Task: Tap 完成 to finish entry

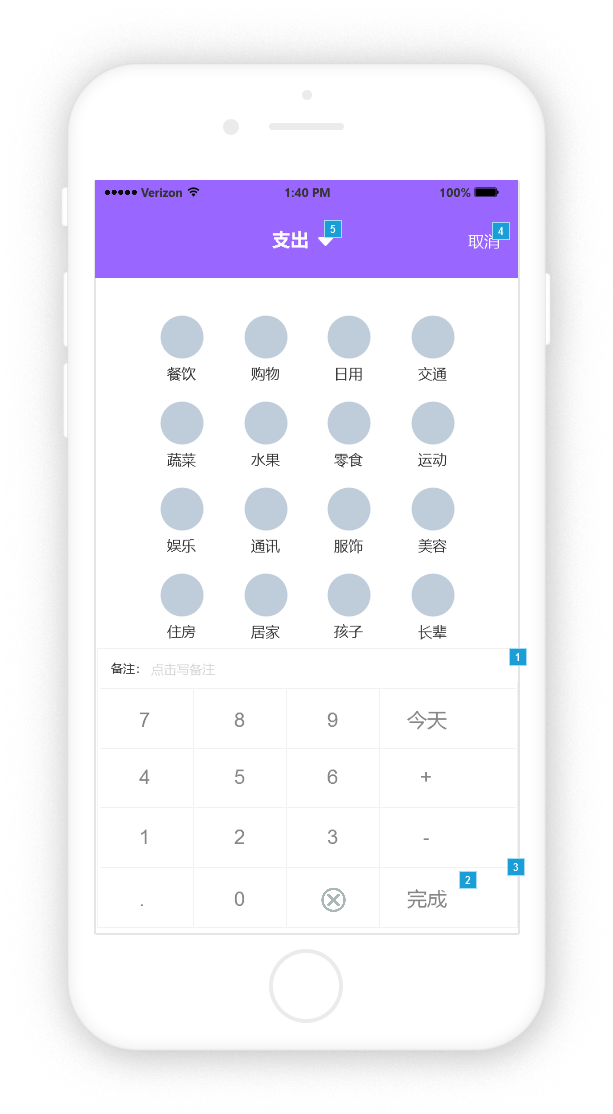Action: (x=427, y=900)
